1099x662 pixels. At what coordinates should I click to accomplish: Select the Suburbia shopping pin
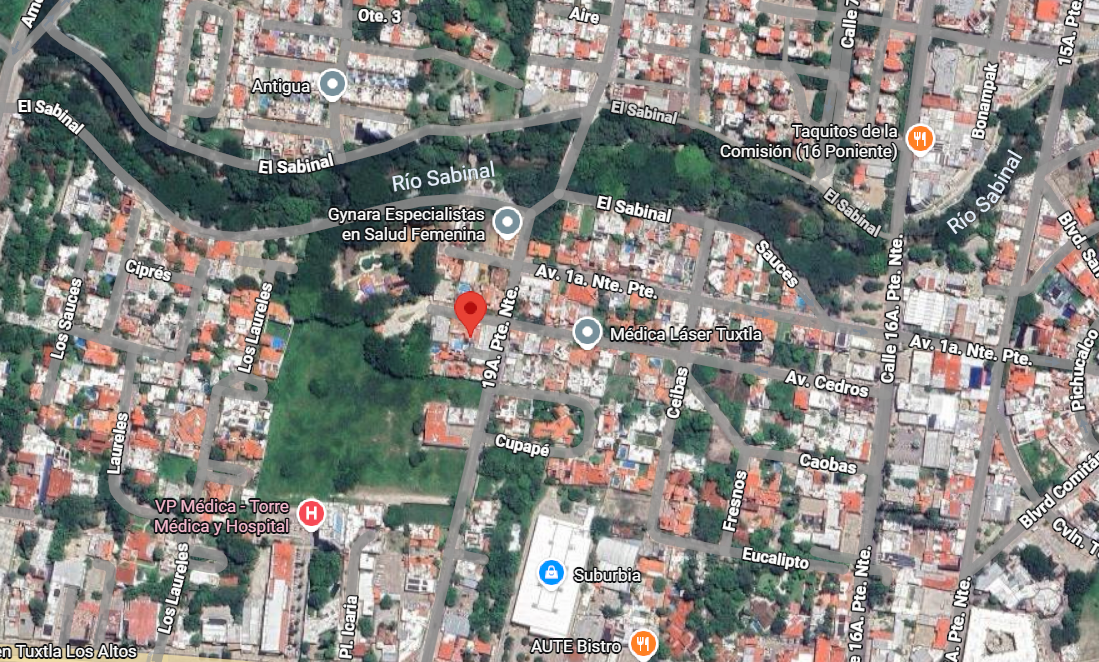pyautogui.click(x=551, y=574)
